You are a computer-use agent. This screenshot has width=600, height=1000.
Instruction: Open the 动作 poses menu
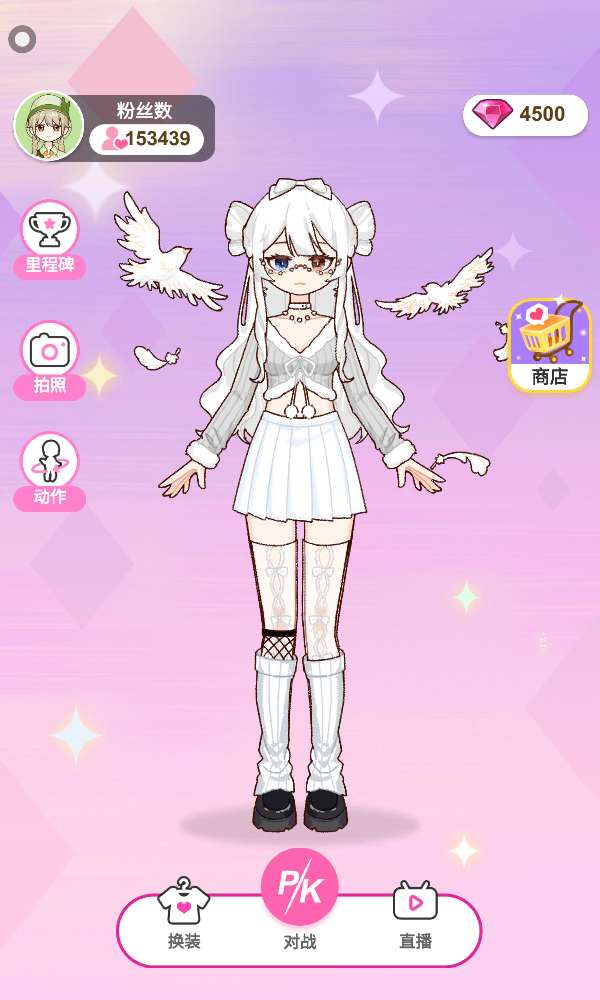pos(49,469)
